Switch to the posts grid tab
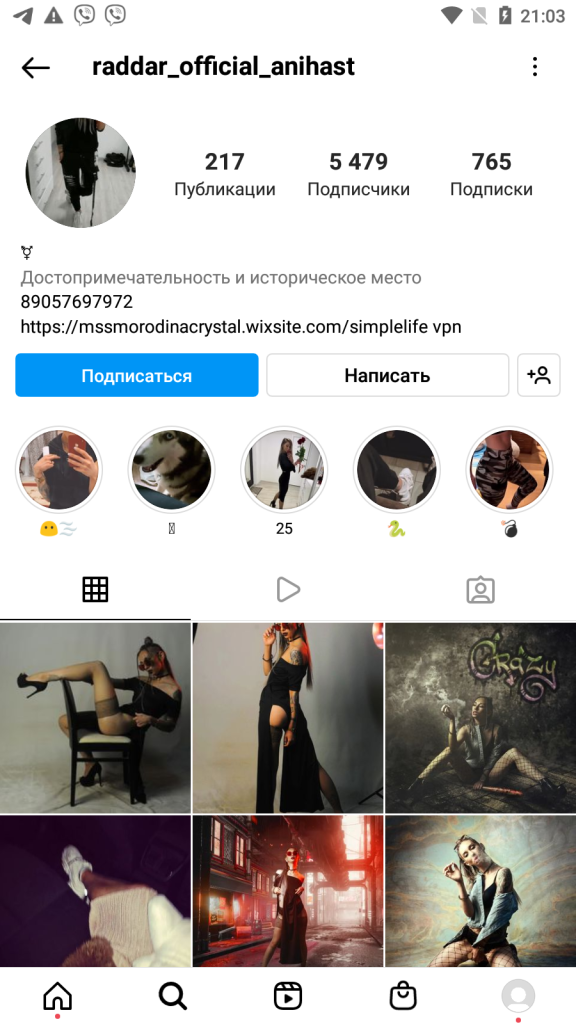This screenshot has height=1024, width=576. (95, 590)
